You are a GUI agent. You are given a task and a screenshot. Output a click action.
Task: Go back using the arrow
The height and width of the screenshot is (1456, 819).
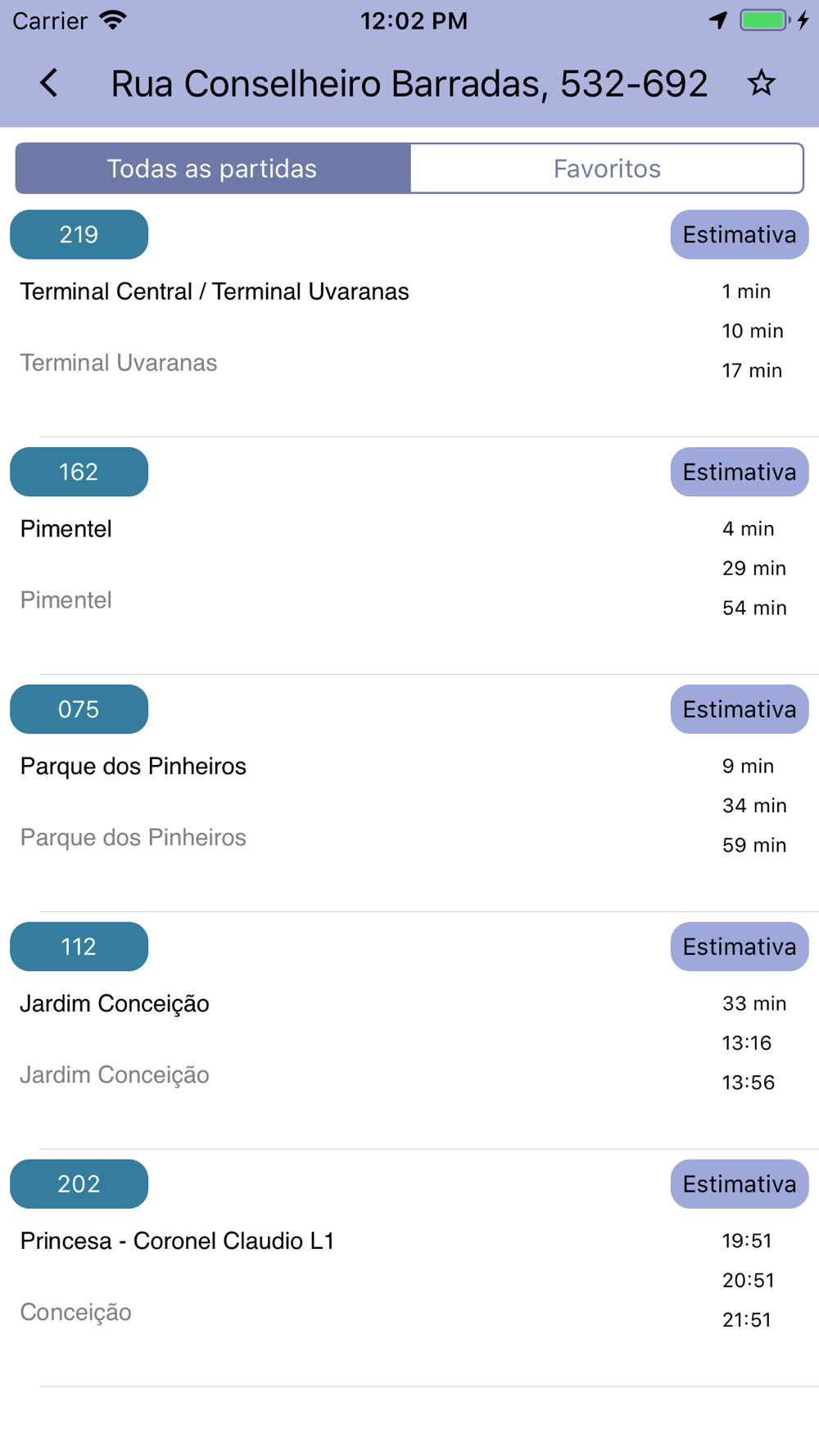49,83
